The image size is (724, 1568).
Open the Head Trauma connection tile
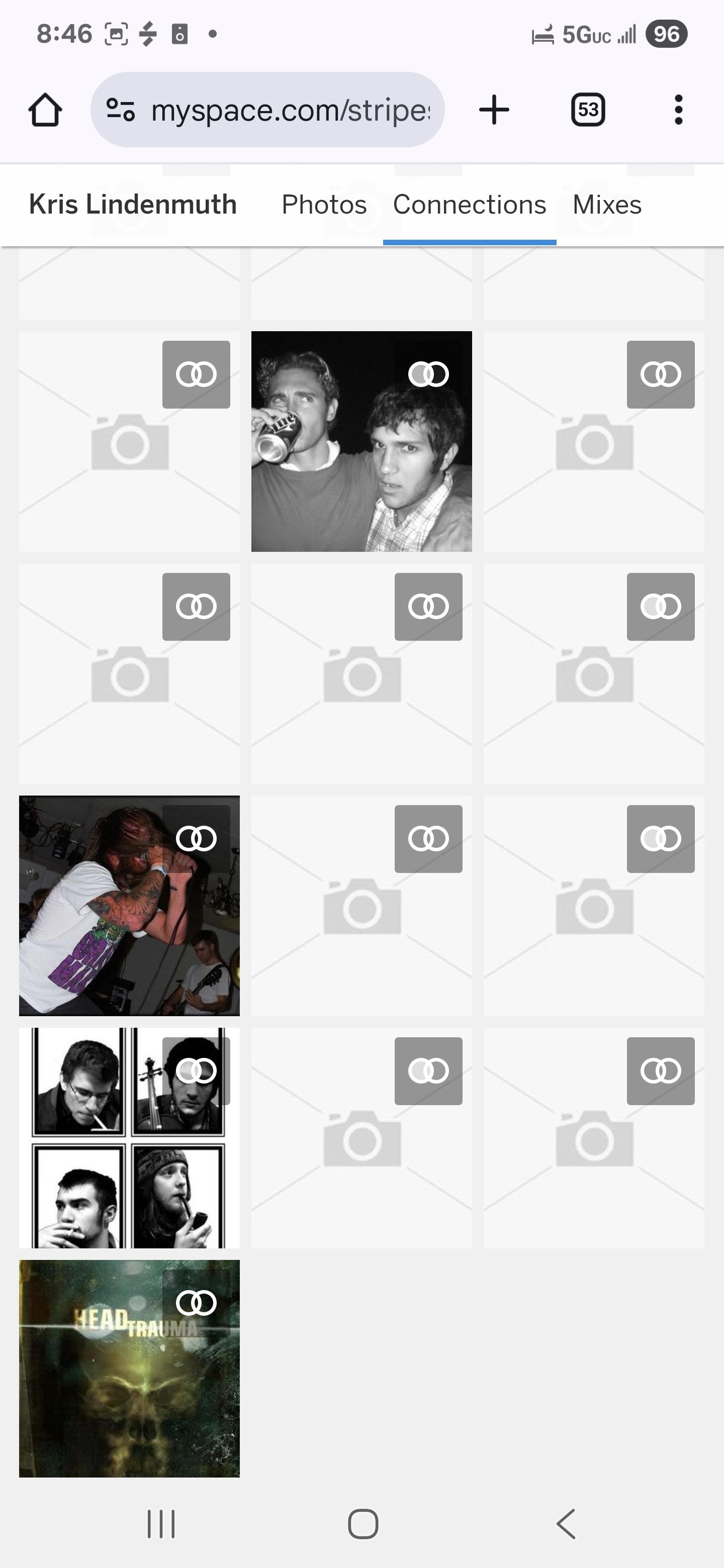pos(129,1368)
